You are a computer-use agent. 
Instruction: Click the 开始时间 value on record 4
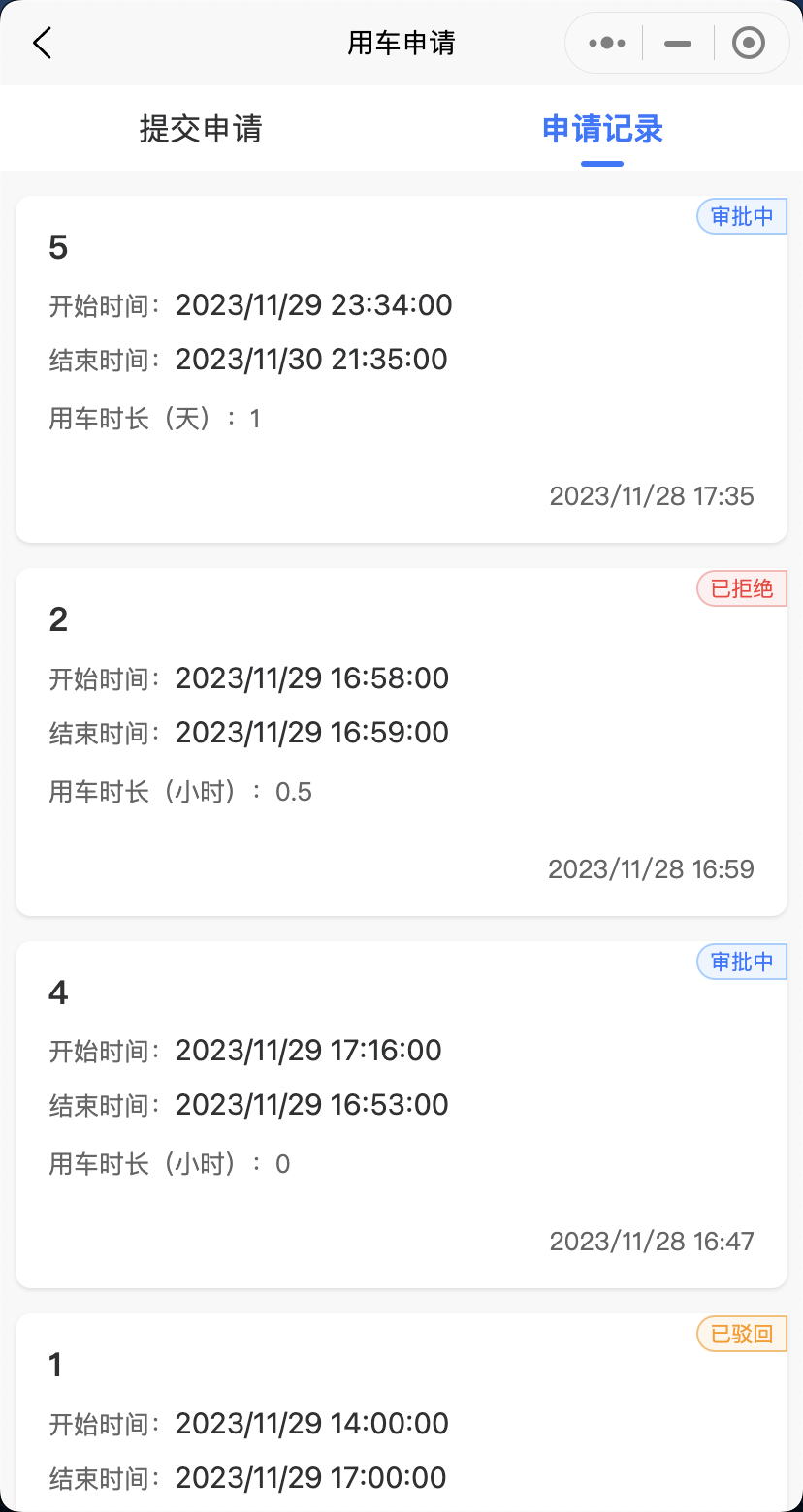click(308, 1050)
